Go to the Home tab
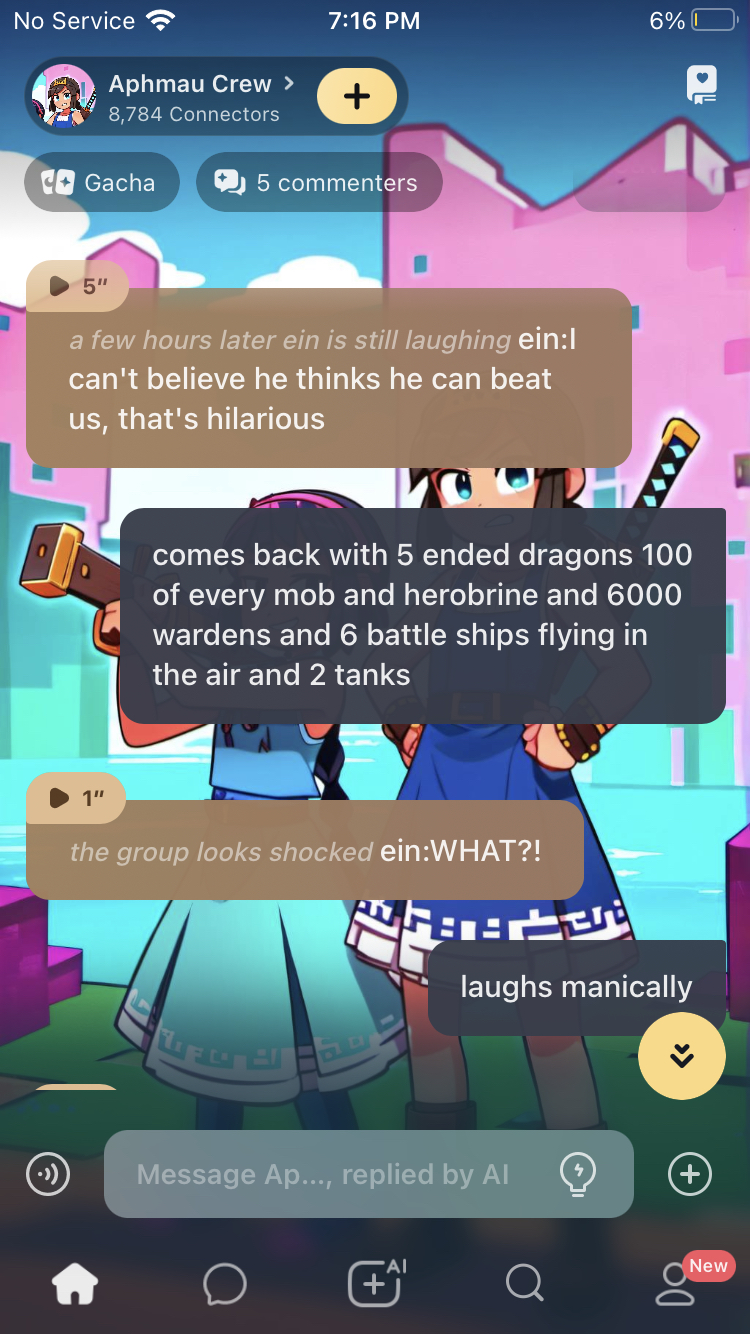The height and width of the screenshot is (1334, 750). (75, 1284)
